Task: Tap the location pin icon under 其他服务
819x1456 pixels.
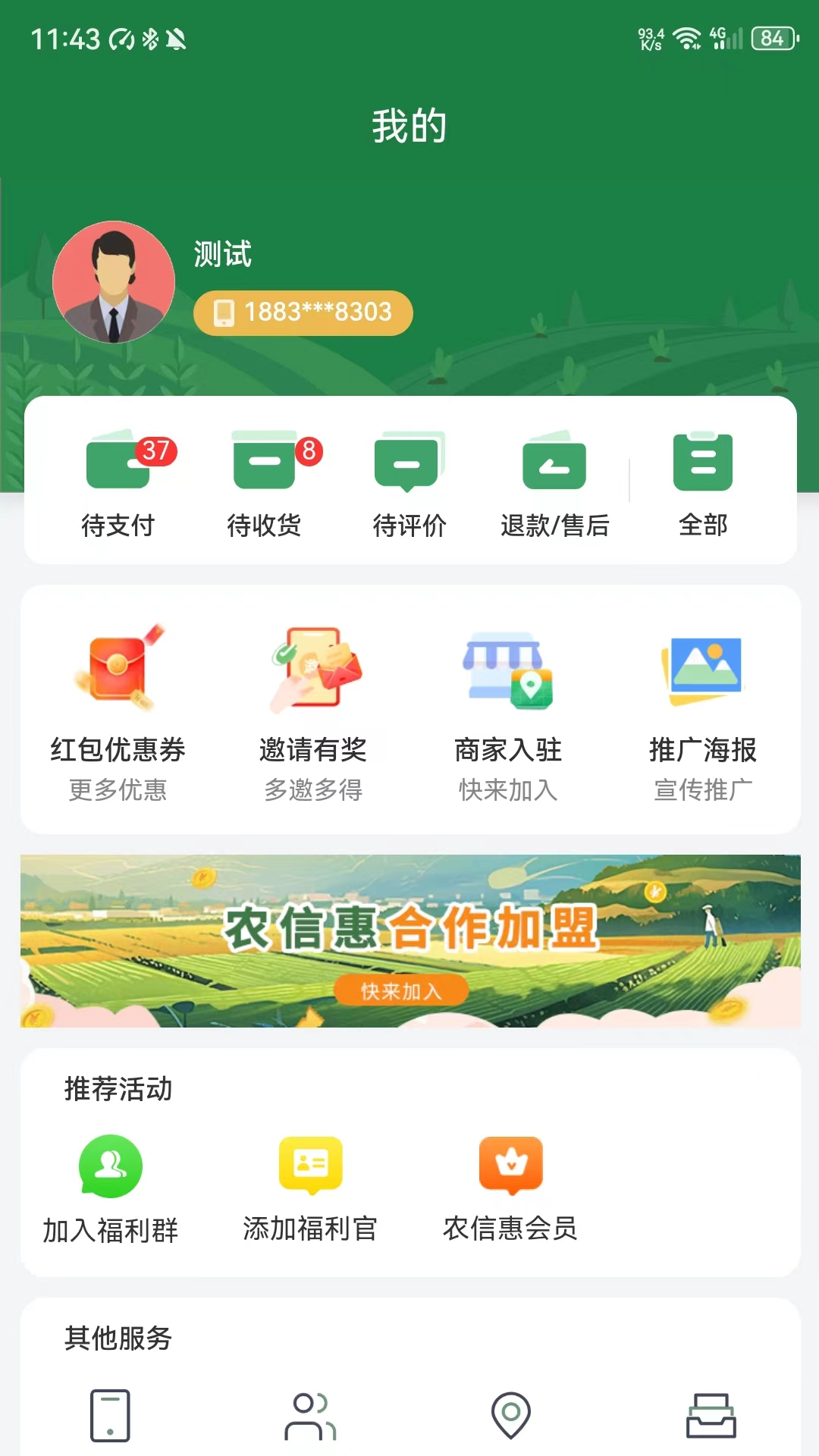Action: 511,1415
